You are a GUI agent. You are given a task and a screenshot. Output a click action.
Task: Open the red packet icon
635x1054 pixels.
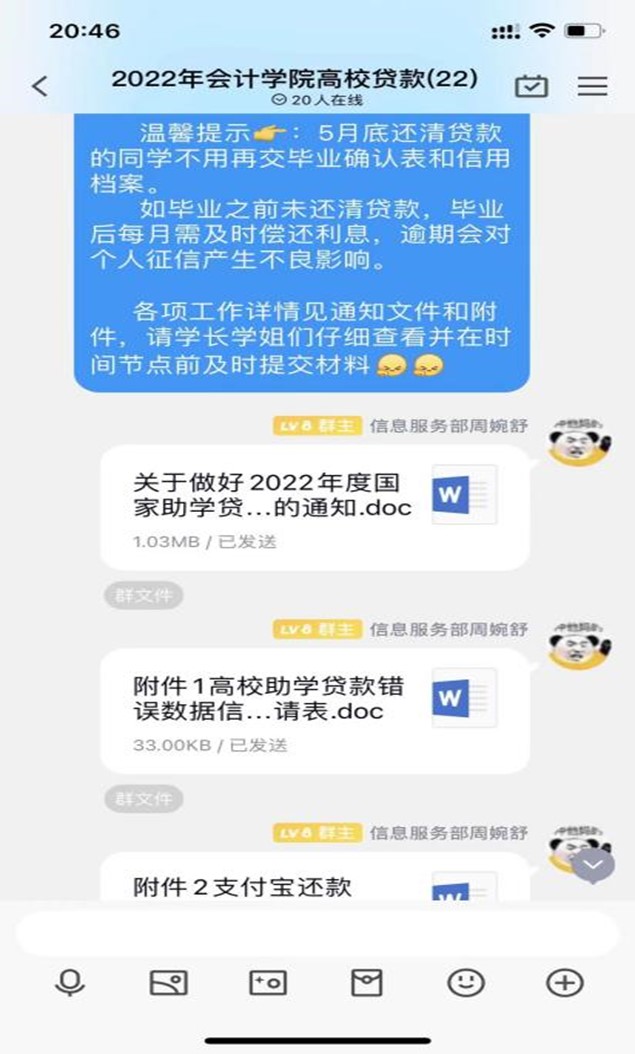[x=367, y=983]
